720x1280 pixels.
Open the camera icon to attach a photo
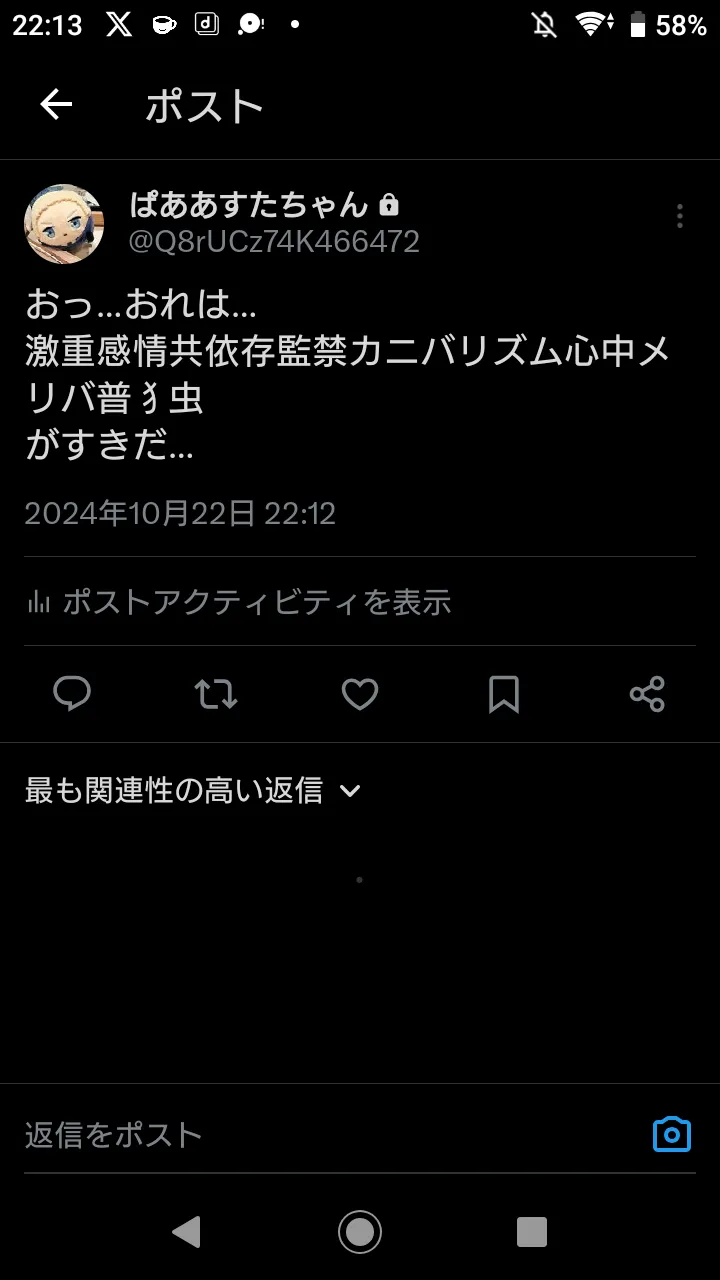[672, 1134]
